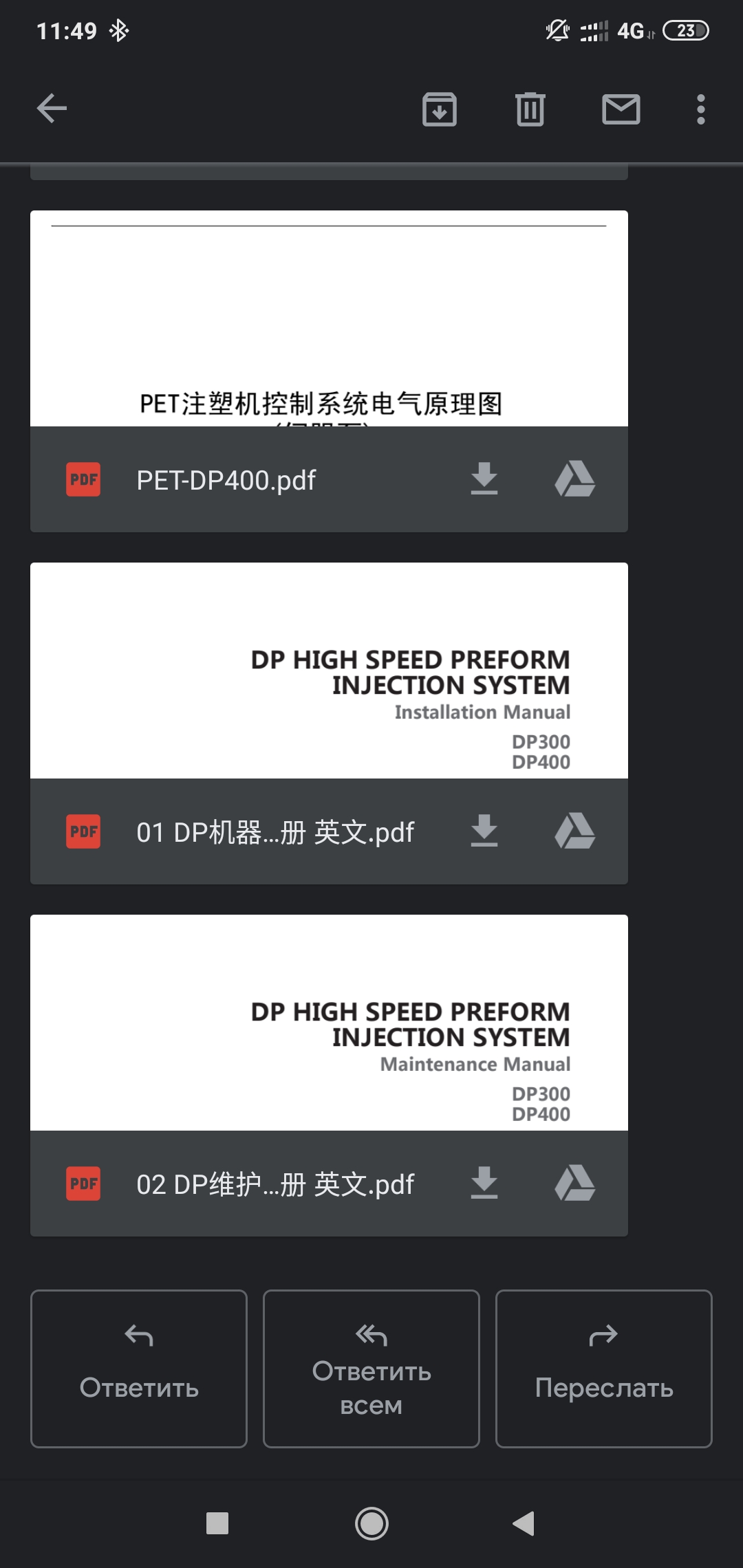
Task: Go back to the inbox
Action: point(52,109)
